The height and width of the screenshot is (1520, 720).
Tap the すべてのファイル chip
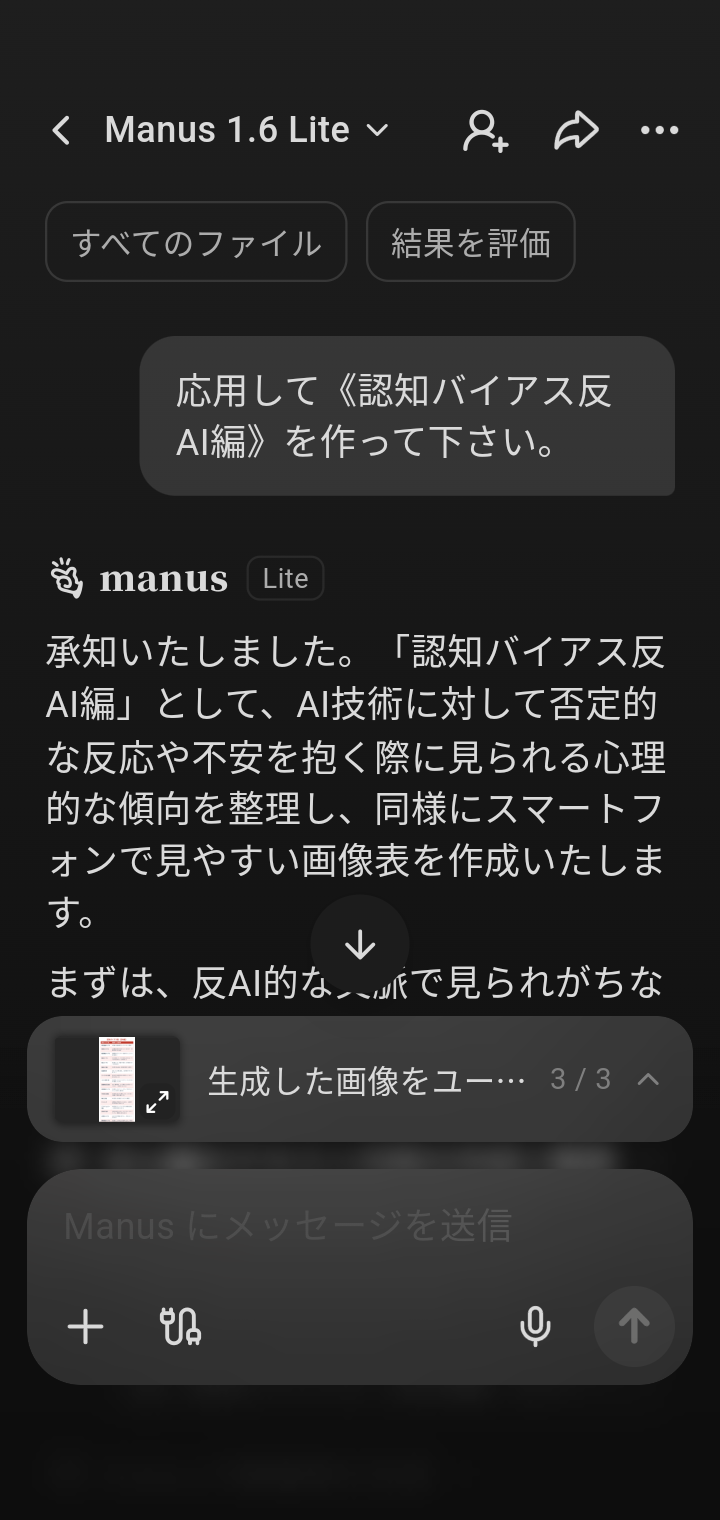196,242
